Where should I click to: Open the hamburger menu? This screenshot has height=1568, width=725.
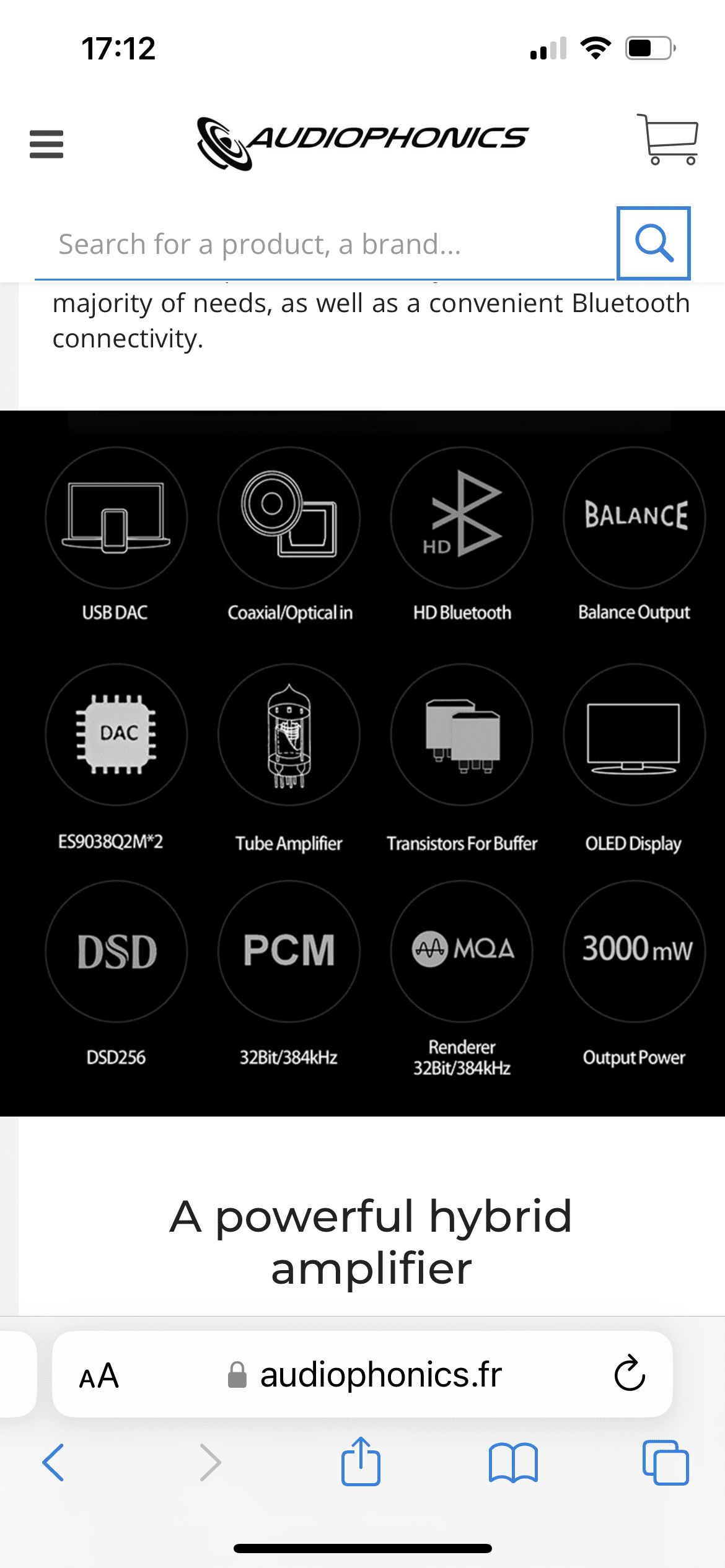point(46,144)
